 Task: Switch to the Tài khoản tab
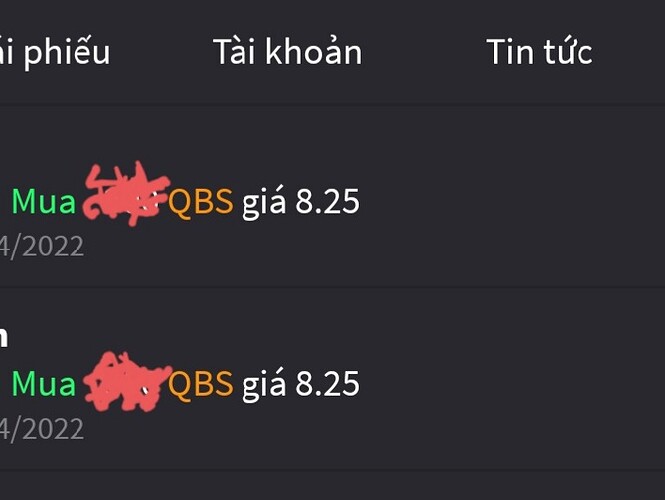pyautogui.click(x=287, y=52)
